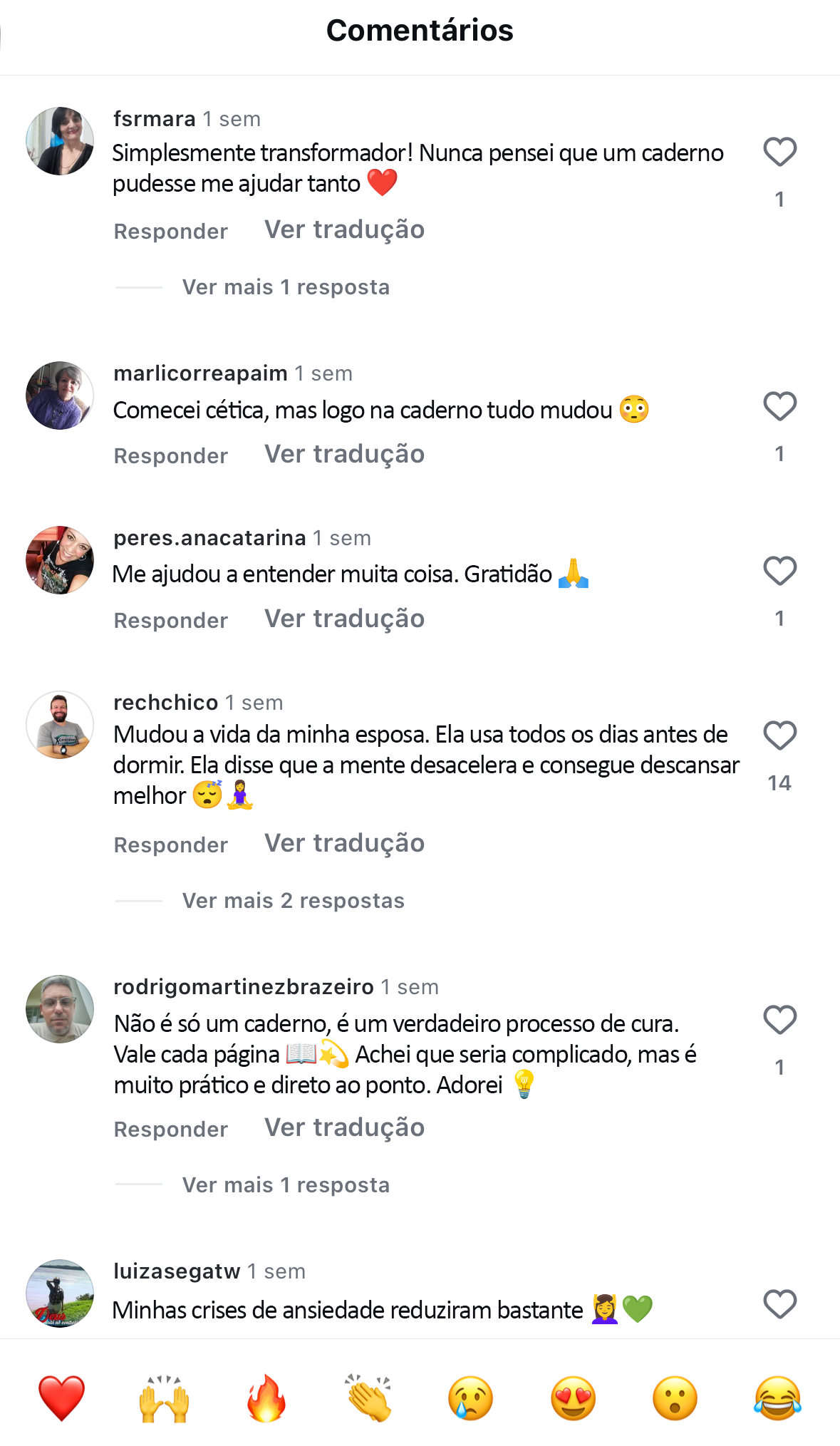Image resolution: width=840 pixels, height=1446 pixels.
Task: Open luizasegatw's profile
Action: pos(60,1293)
